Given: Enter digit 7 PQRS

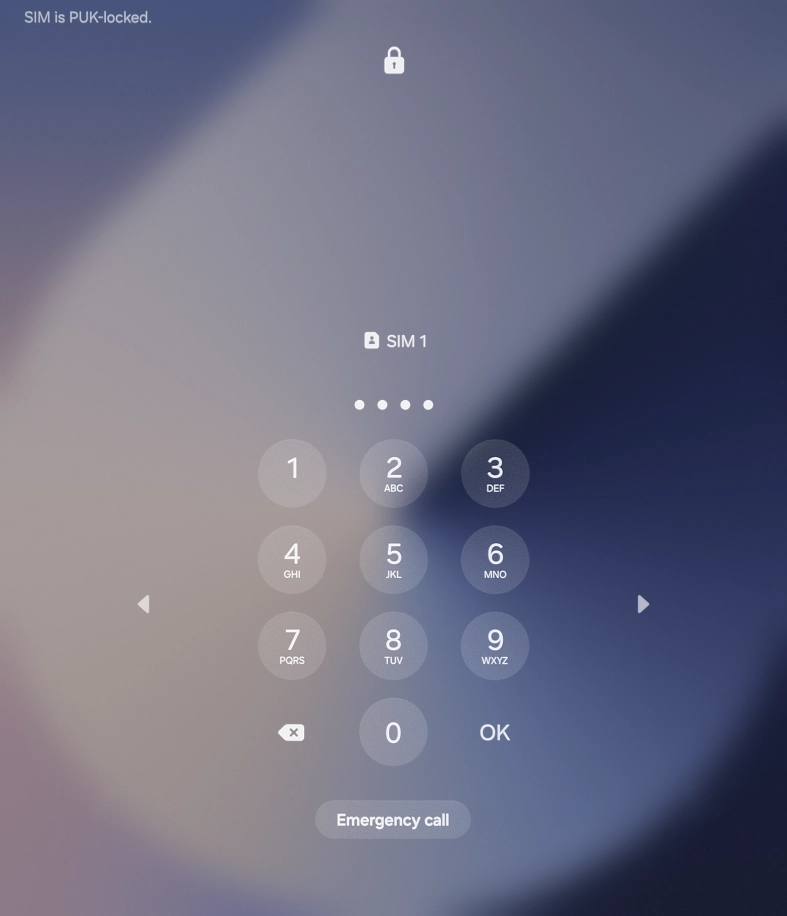Looking at the screenshot, I should (292, 645).
